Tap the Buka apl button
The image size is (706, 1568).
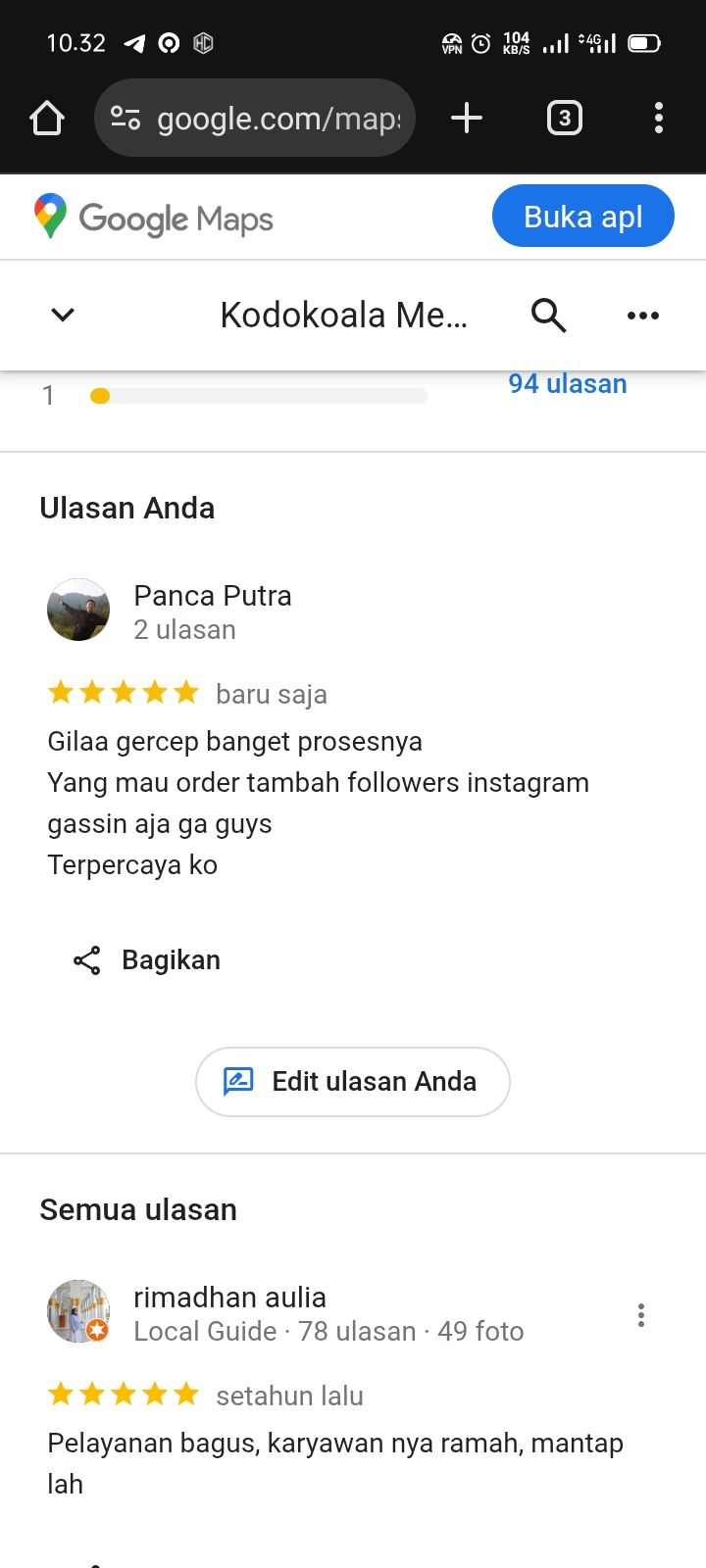[x=583, y=217]
